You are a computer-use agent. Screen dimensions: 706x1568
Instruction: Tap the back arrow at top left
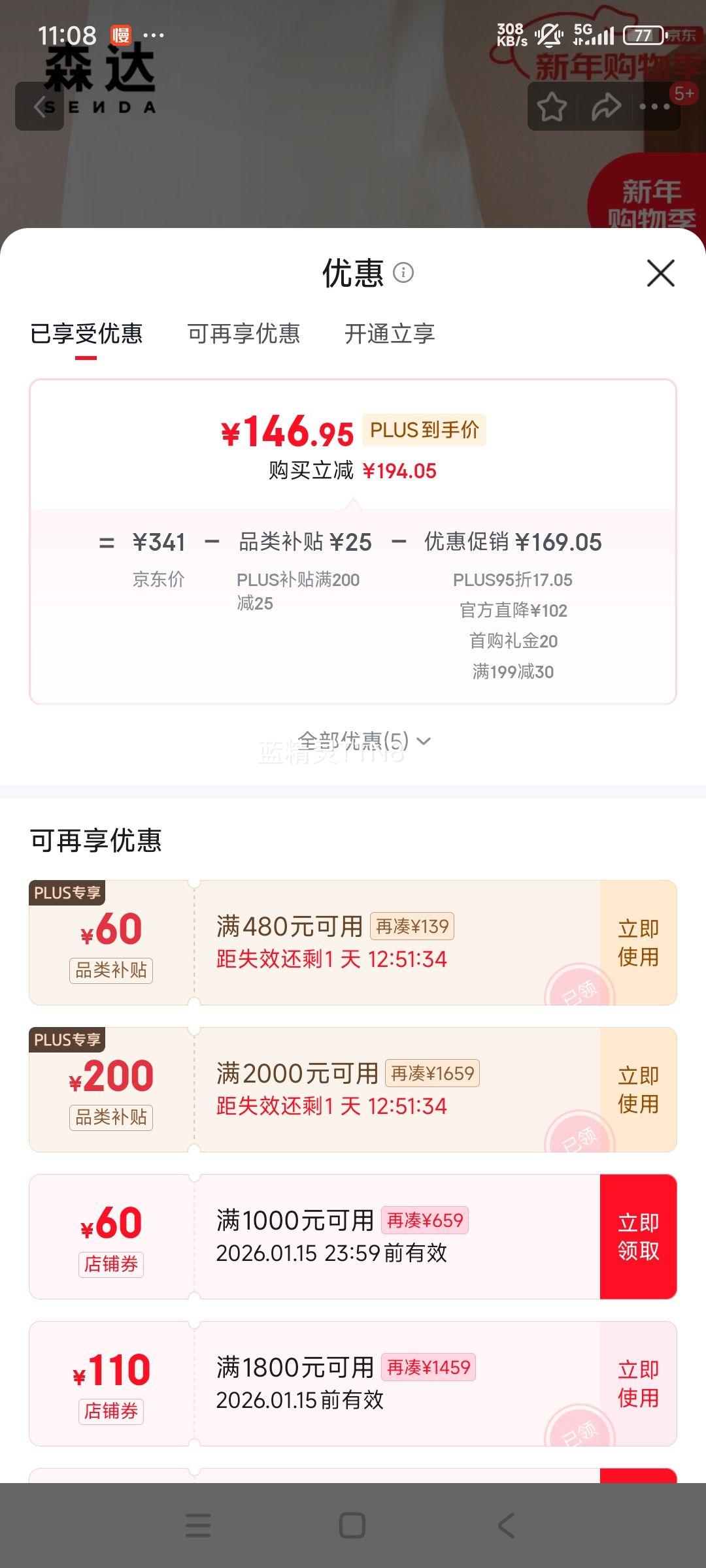pos(39,106)
